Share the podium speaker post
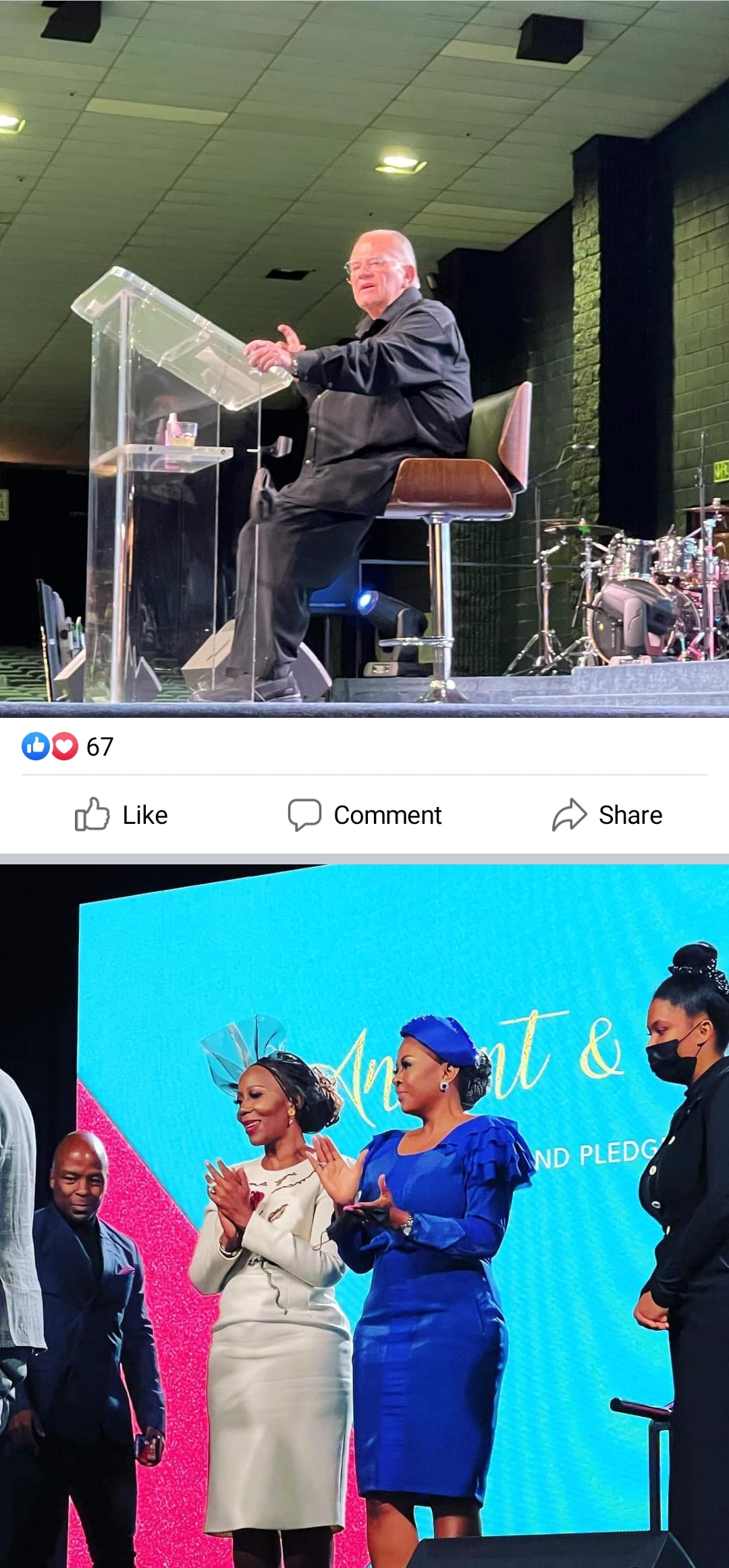This screenshot has width=729, height=1568. pyautogui.click(x=607, y=814)
